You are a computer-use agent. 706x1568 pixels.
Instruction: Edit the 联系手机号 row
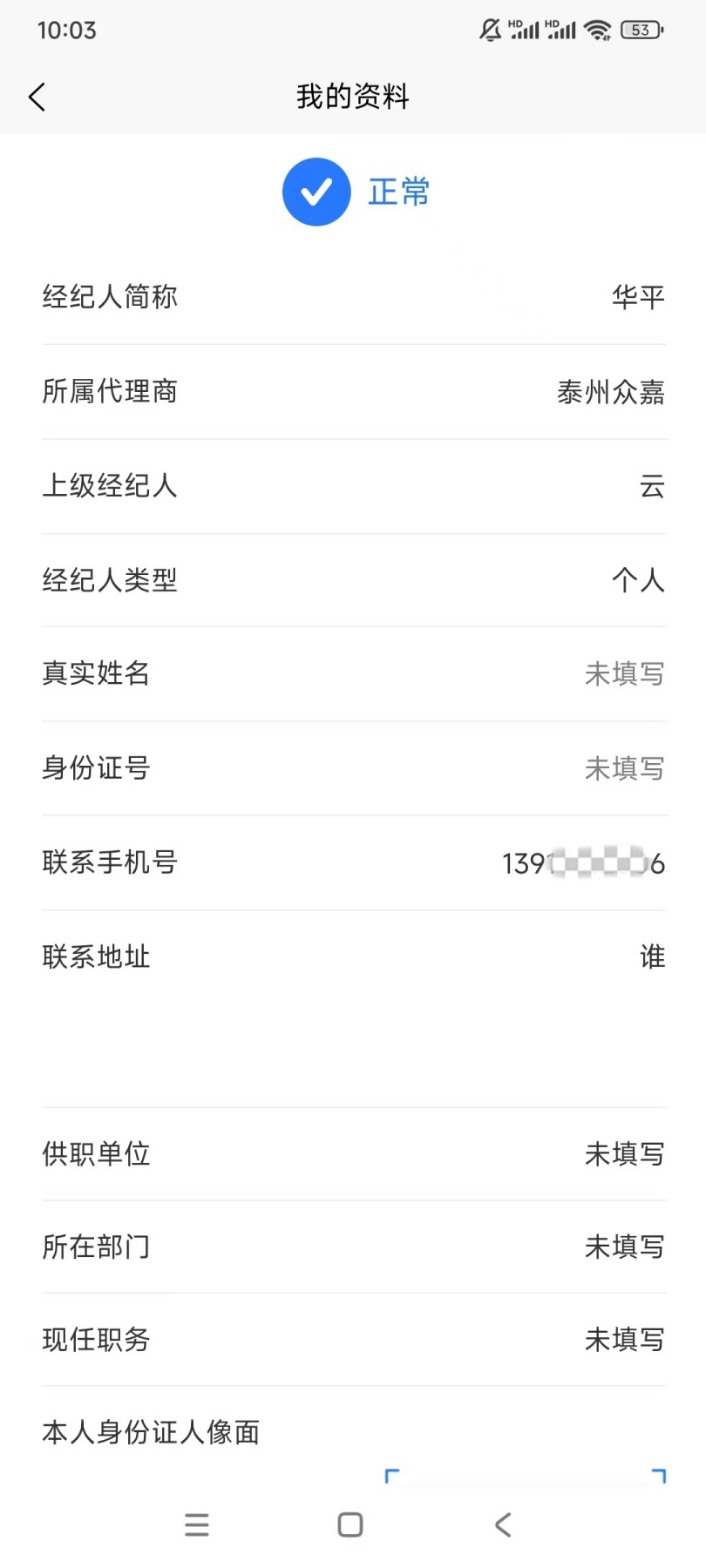click(x=582, y=863)
